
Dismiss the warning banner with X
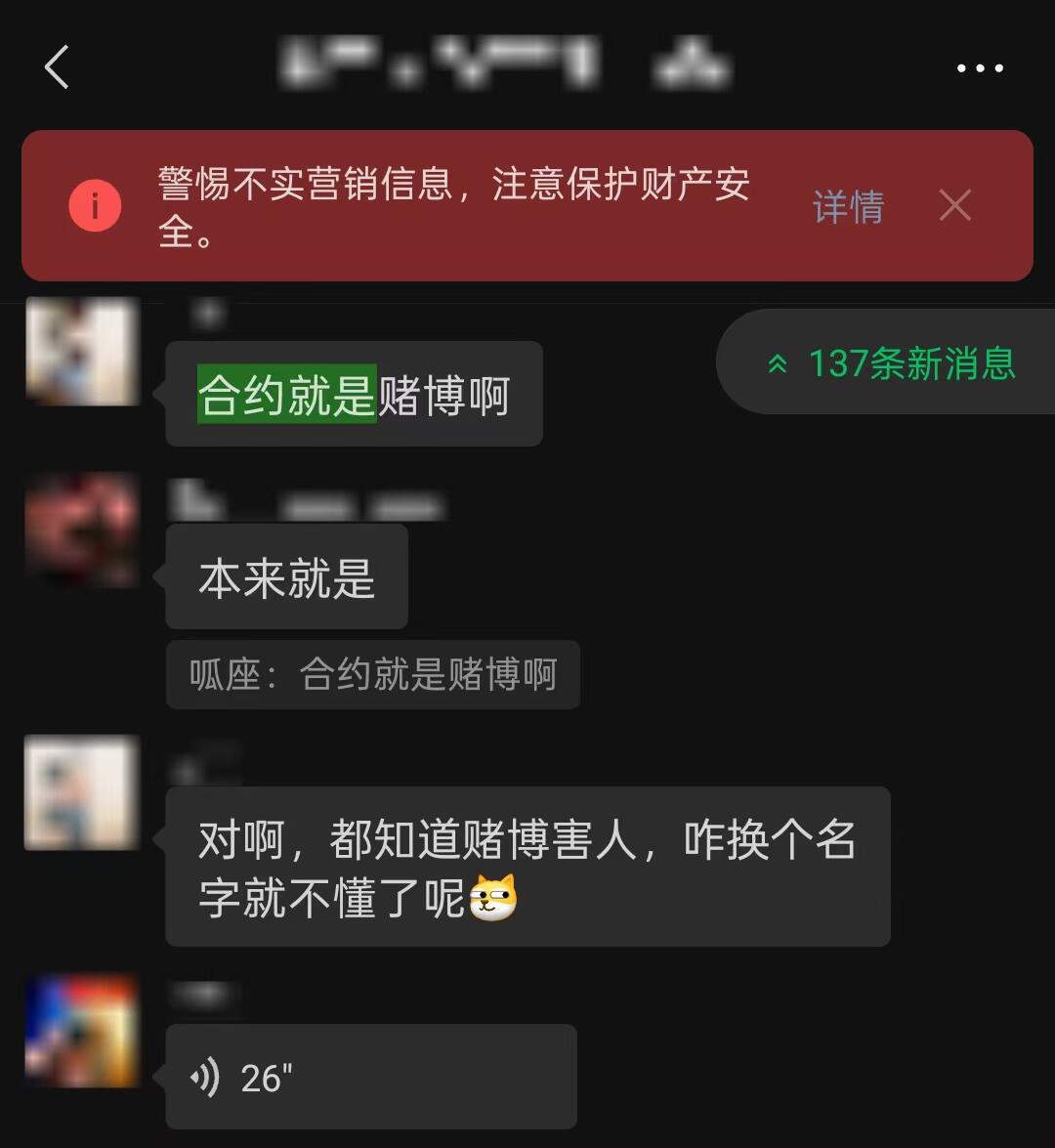tap(954, 205)
